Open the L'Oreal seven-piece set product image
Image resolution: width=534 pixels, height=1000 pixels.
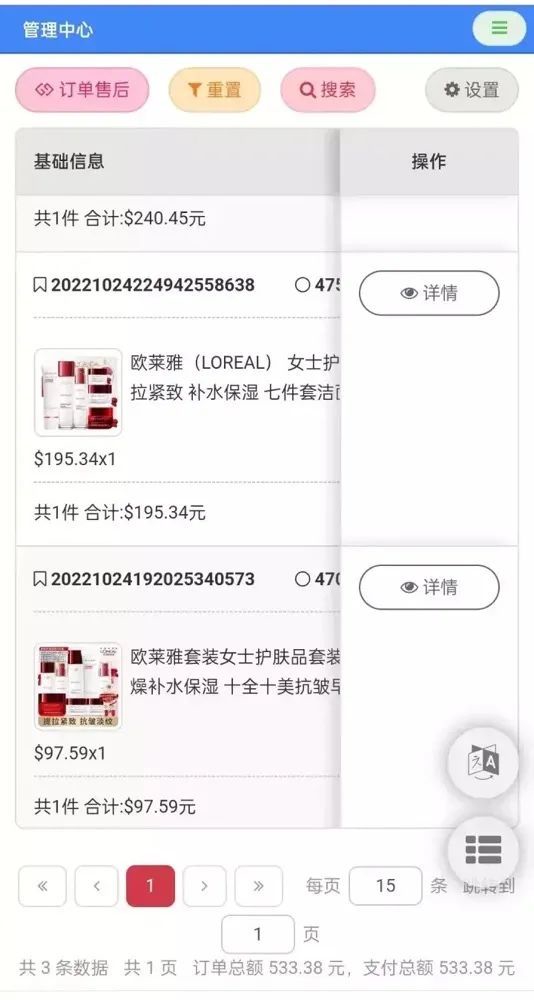(x=78, y=392)
